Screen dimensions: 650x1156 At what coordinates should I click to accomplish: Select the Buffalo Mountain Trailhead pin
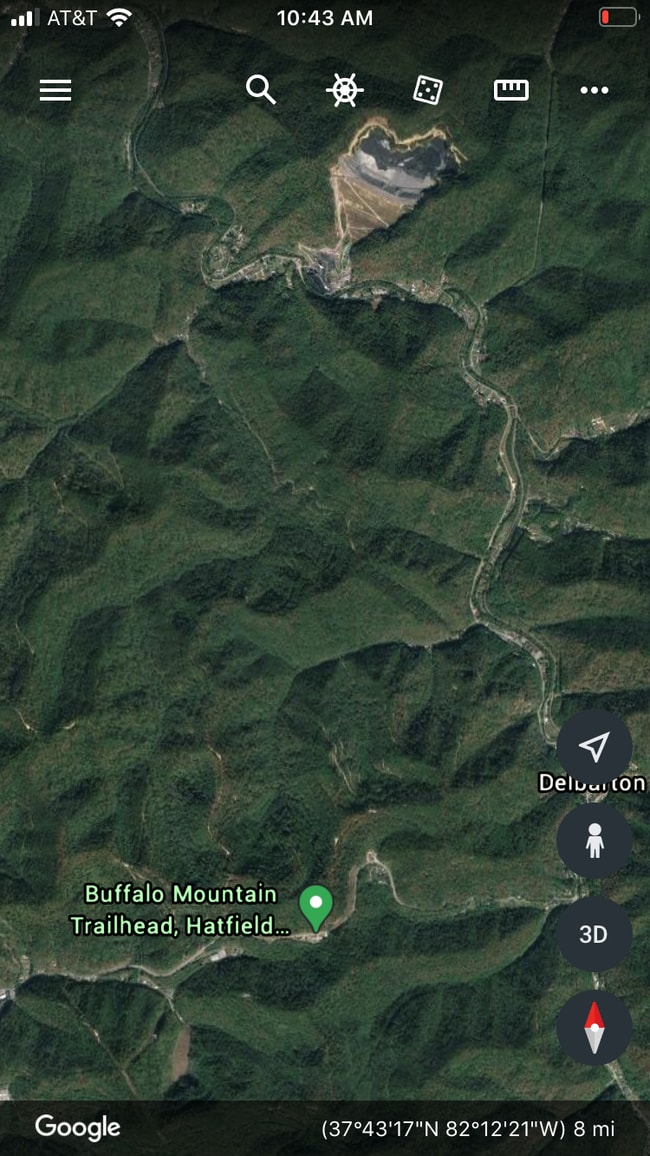tap(317, 908)
